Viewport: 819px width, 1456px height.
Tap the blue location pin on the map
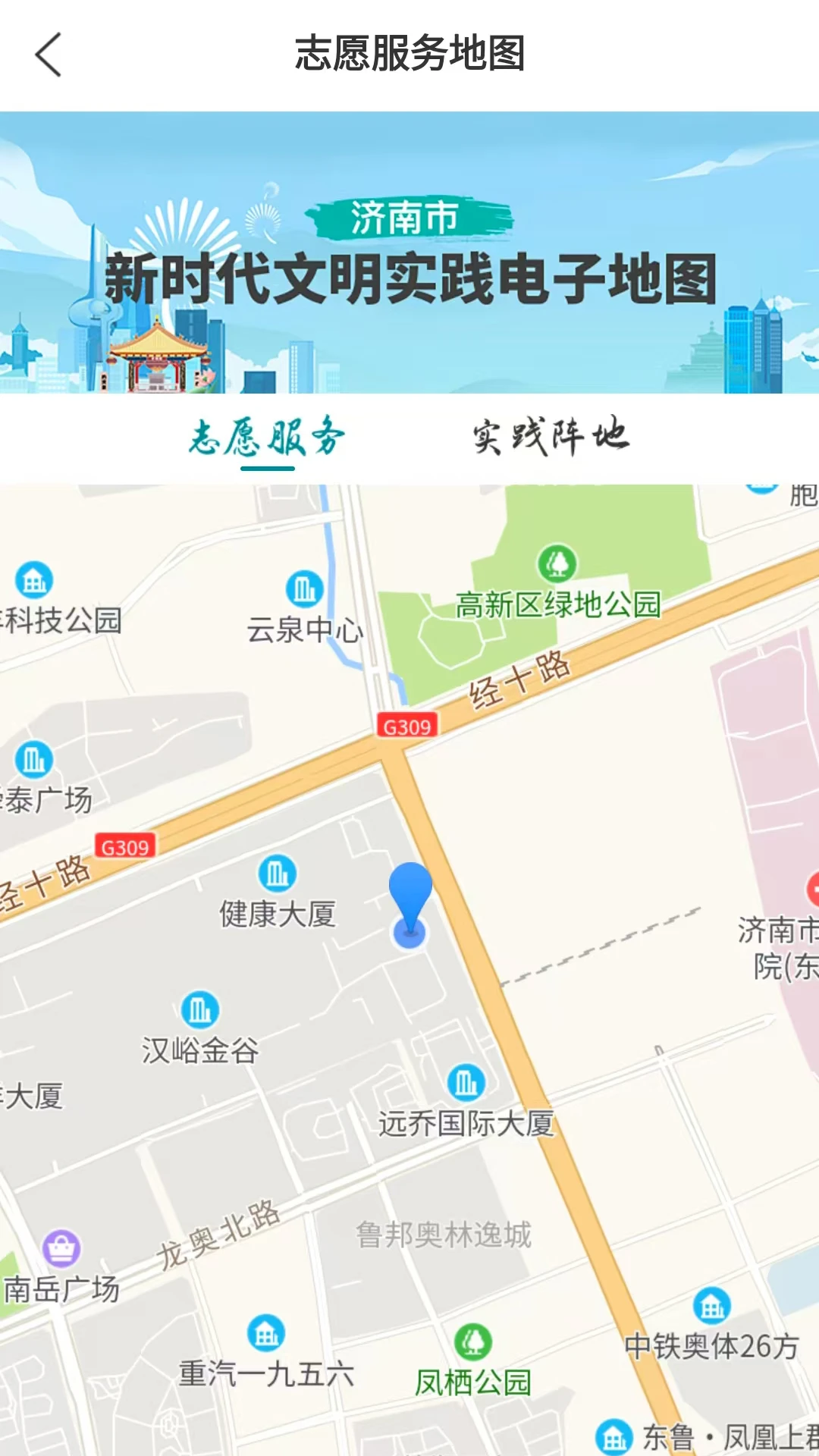(x=410, y=902)
